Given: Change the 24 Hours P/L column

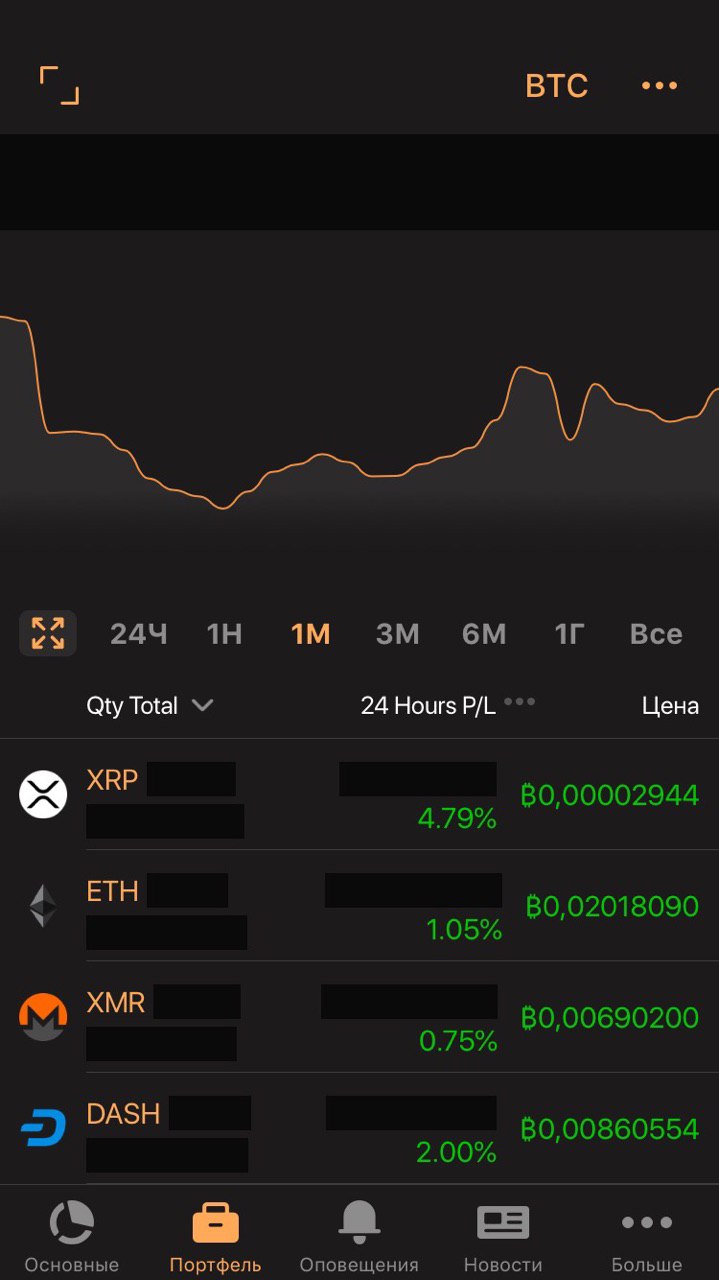Looking at the screenshot, I should 447,705.
